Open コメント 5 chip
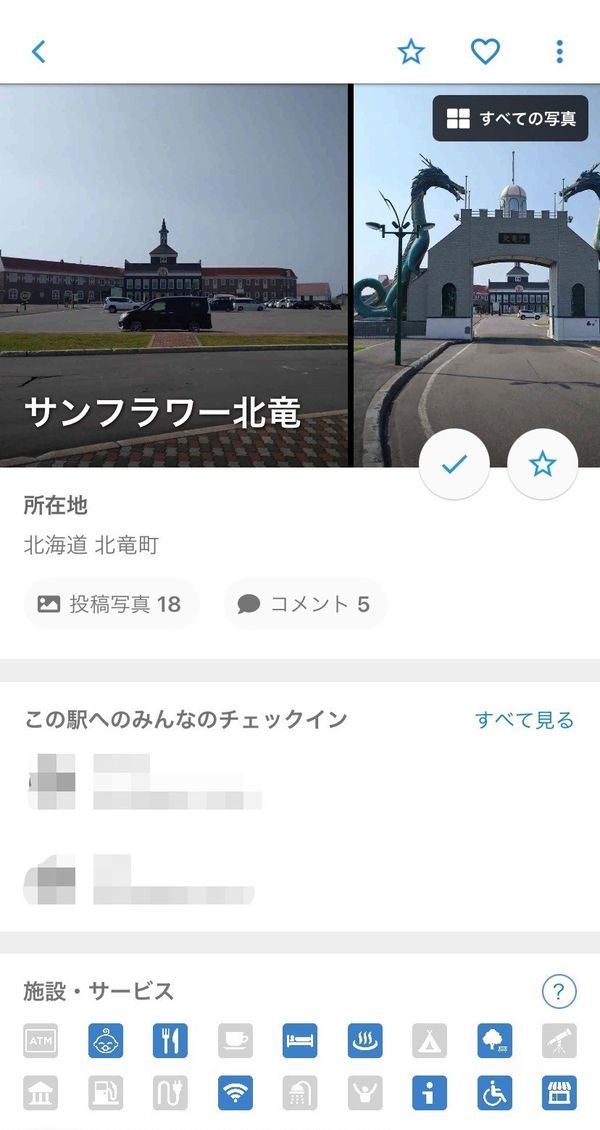Image resolution: width=600 pixels, height=1130 pixels. (305, 604)
